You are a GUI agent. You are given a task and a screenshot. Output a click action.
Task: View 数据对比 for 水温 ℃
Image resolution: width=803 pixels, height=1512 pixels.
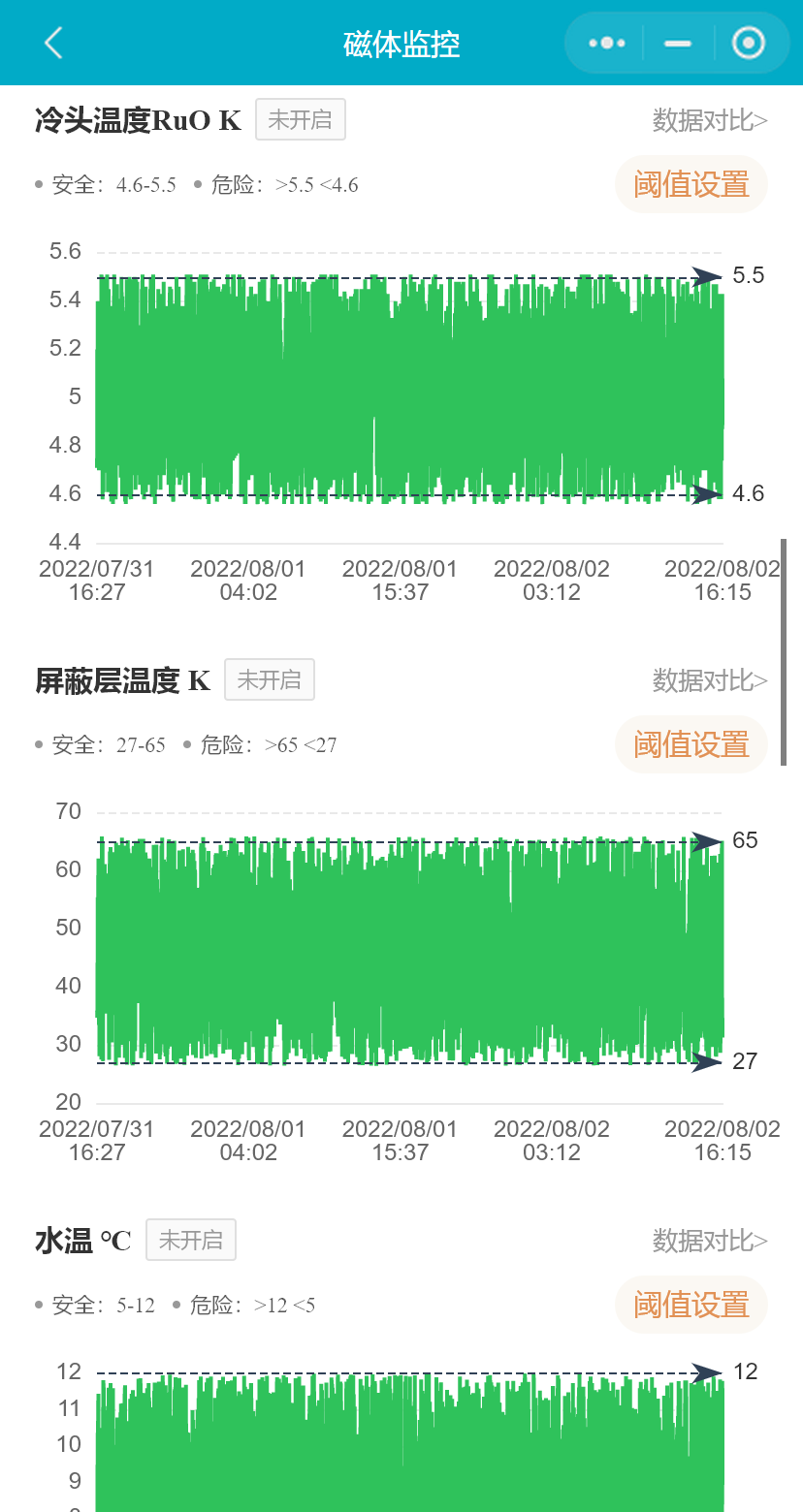(x=710, y=1241)
